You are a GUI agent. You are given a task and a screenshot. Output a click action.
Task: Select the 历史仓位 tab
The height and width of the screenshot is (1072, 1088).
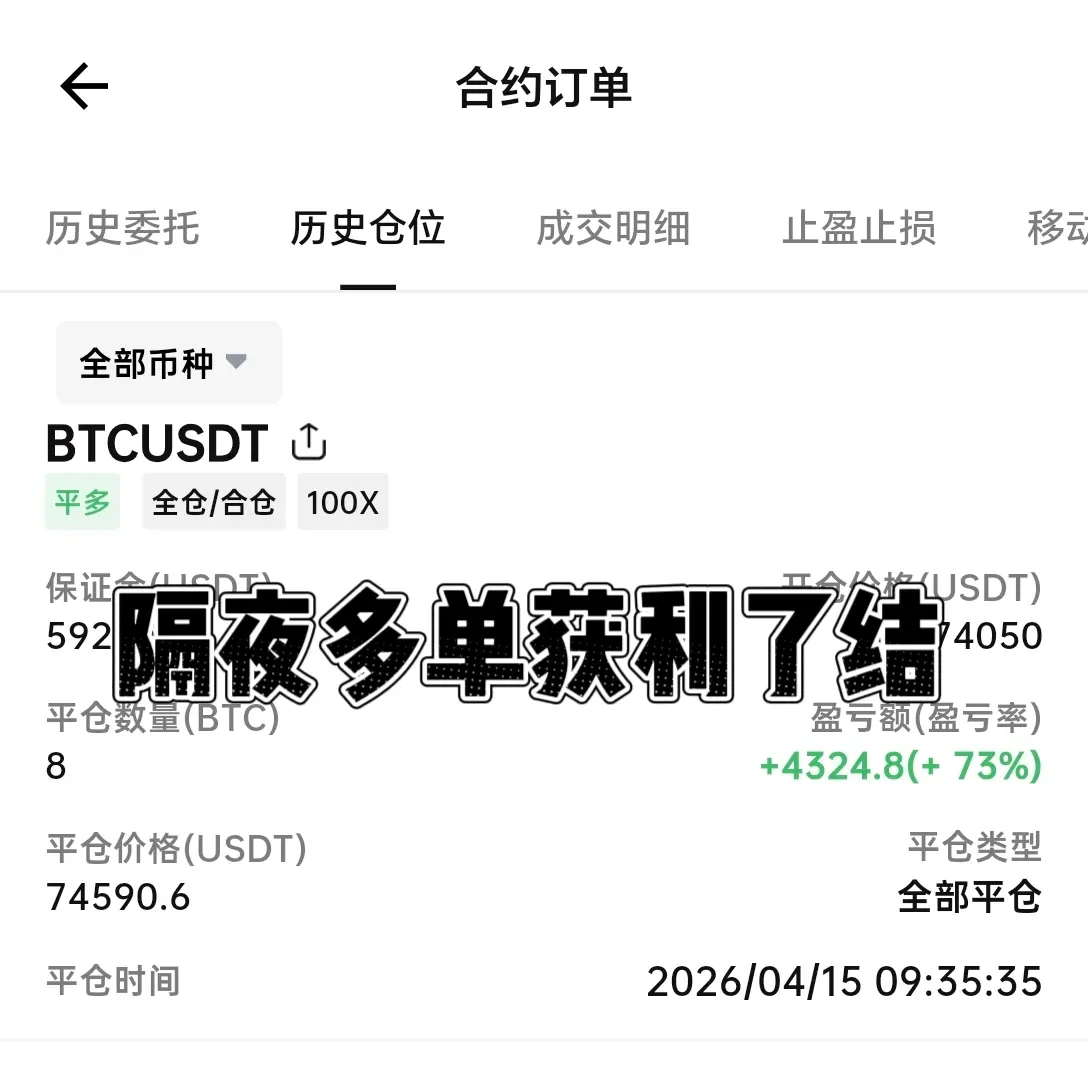click(x=367, y=229)
